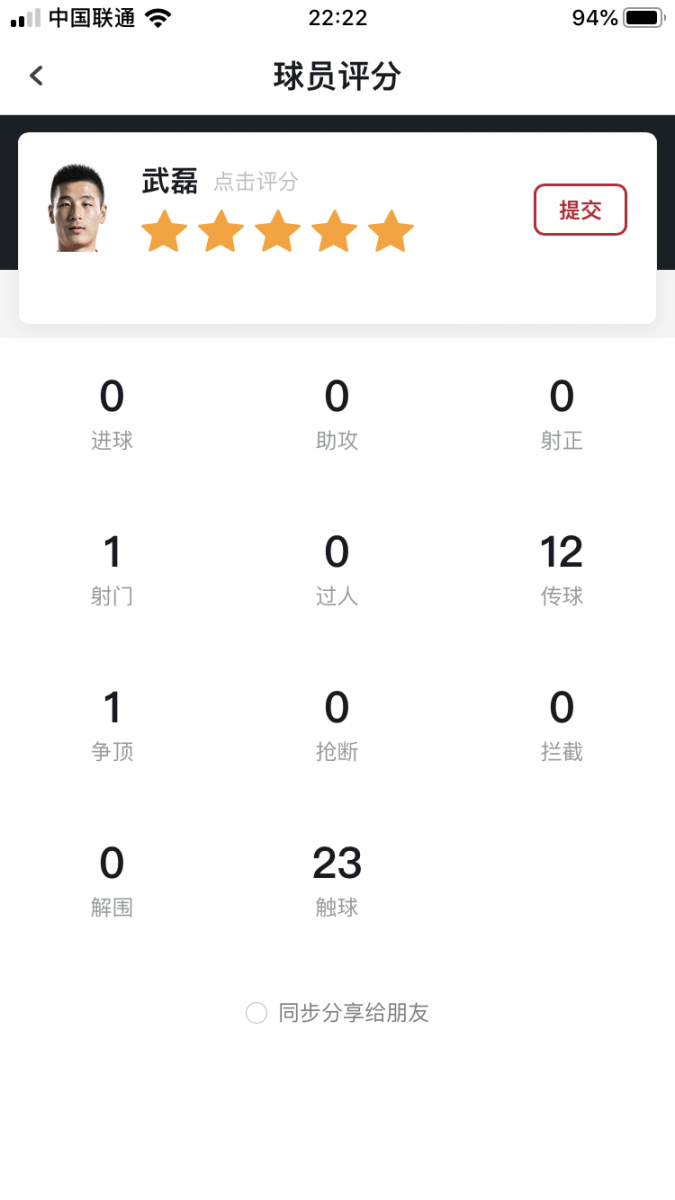The image size is (675, 1200).
Task: Set the rating to two stars
Action: coord(221,231)
